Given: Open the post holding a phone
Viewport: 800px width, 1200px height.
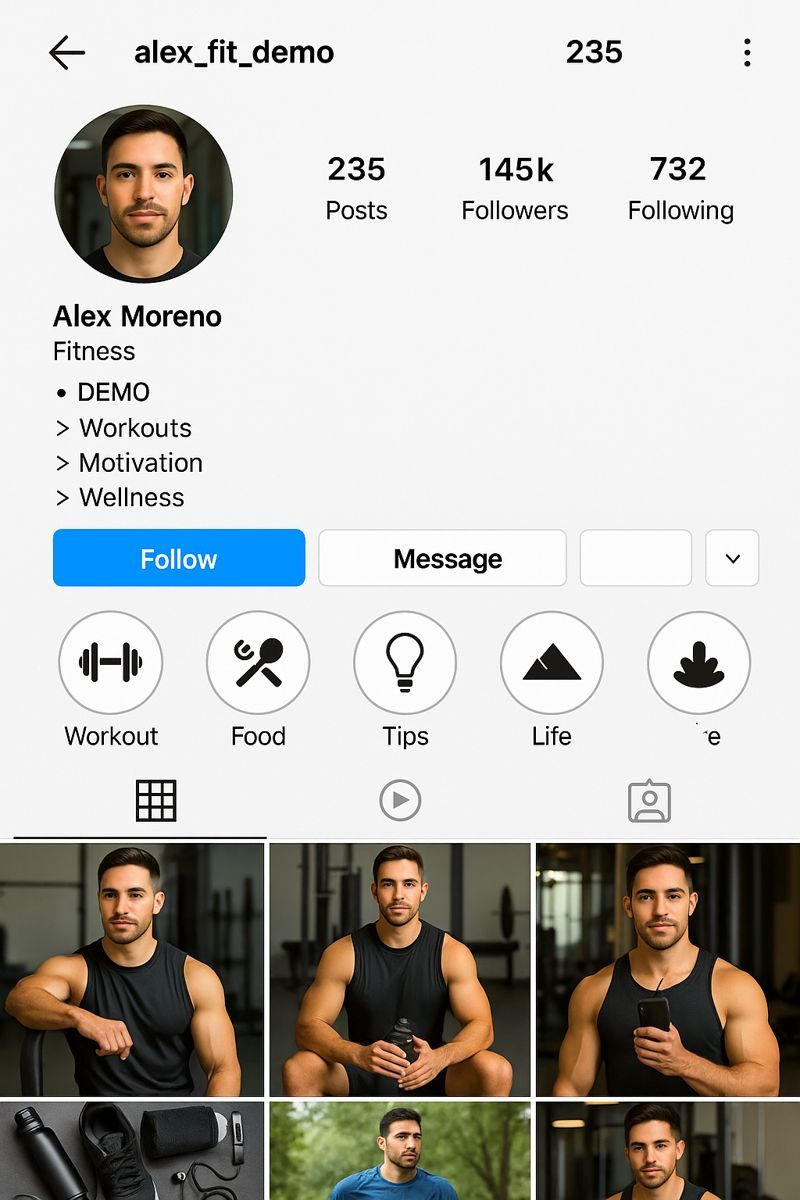Looking at the screenshot, I should pyautogui.click(x=668, y=969).
